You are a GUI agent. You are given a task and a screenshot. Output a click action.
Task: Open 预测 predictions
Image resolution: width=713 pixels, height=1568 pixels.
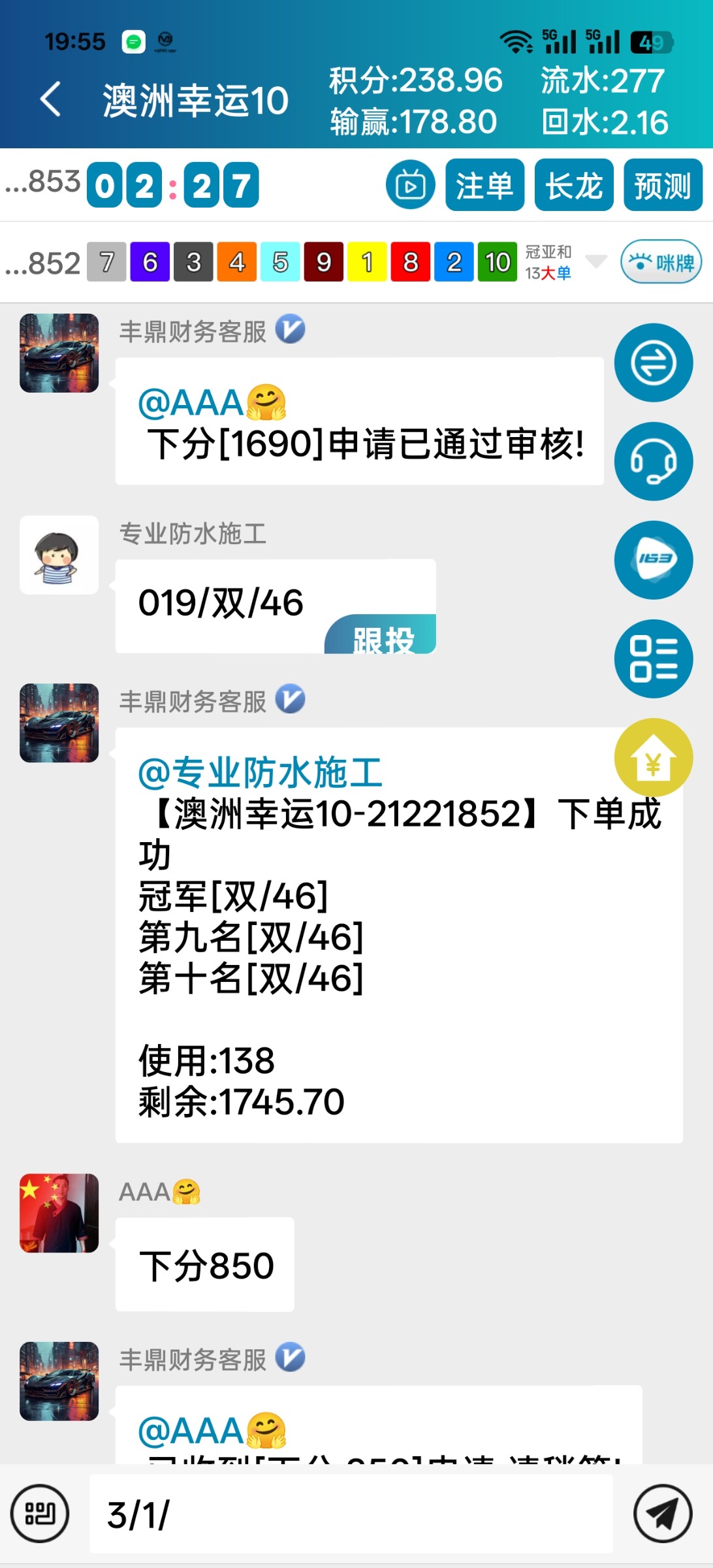coord(663,186)
